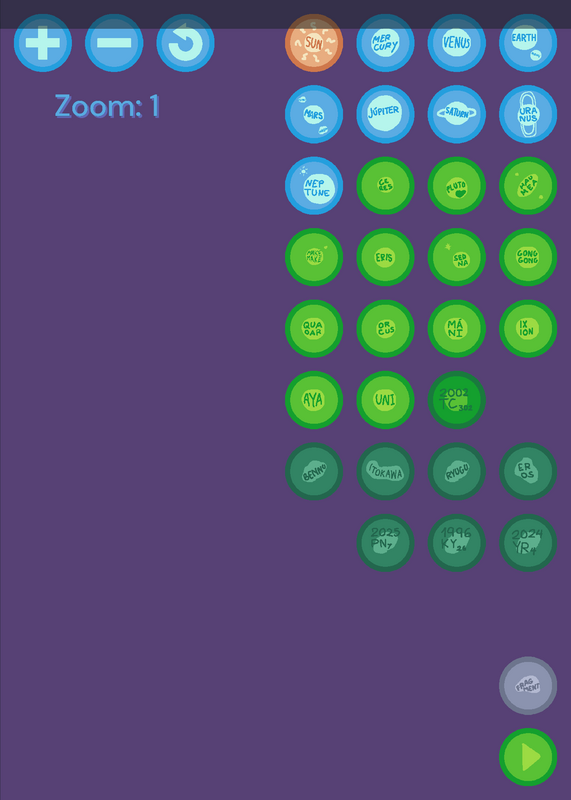Tap the plus zoom-in button
Screen dimensions: 571x800
coord(43,43)
